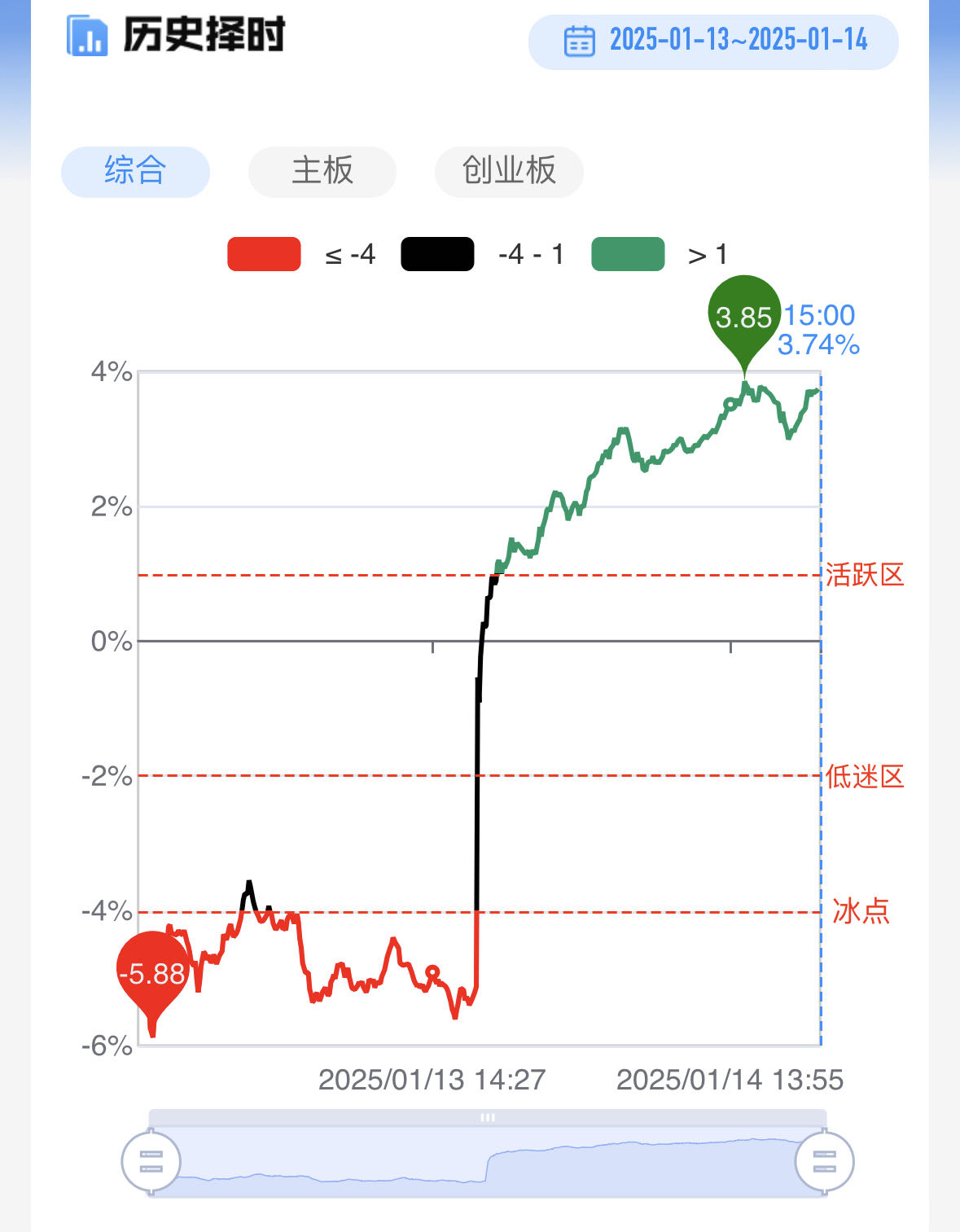Select the 综合 tab
Screen dimensions: 960x1232
pos(135,171)
